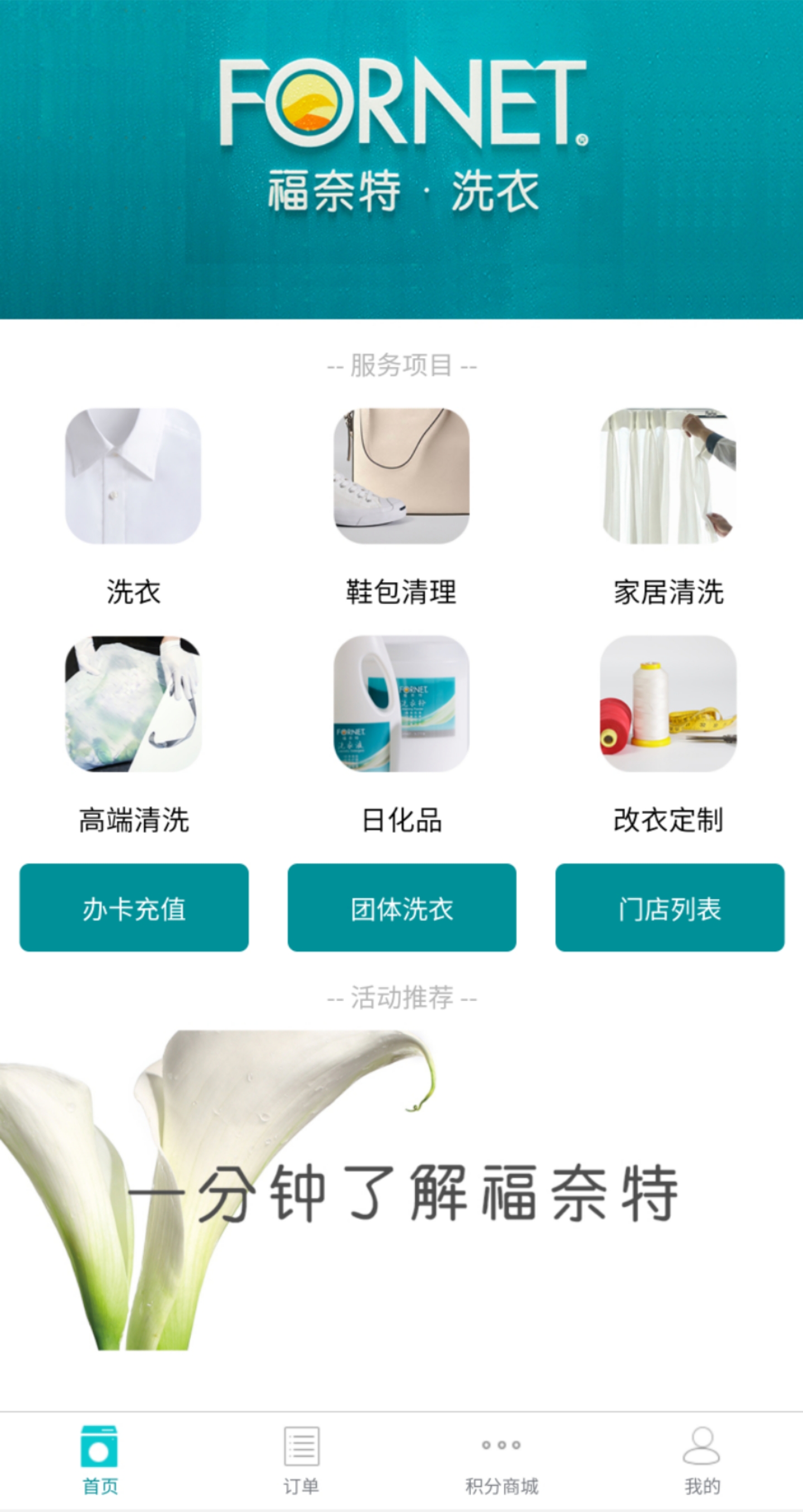Browse 日化品 daily chemical products
This screenshot has height=1512, width=803.
tap(401, 704)
